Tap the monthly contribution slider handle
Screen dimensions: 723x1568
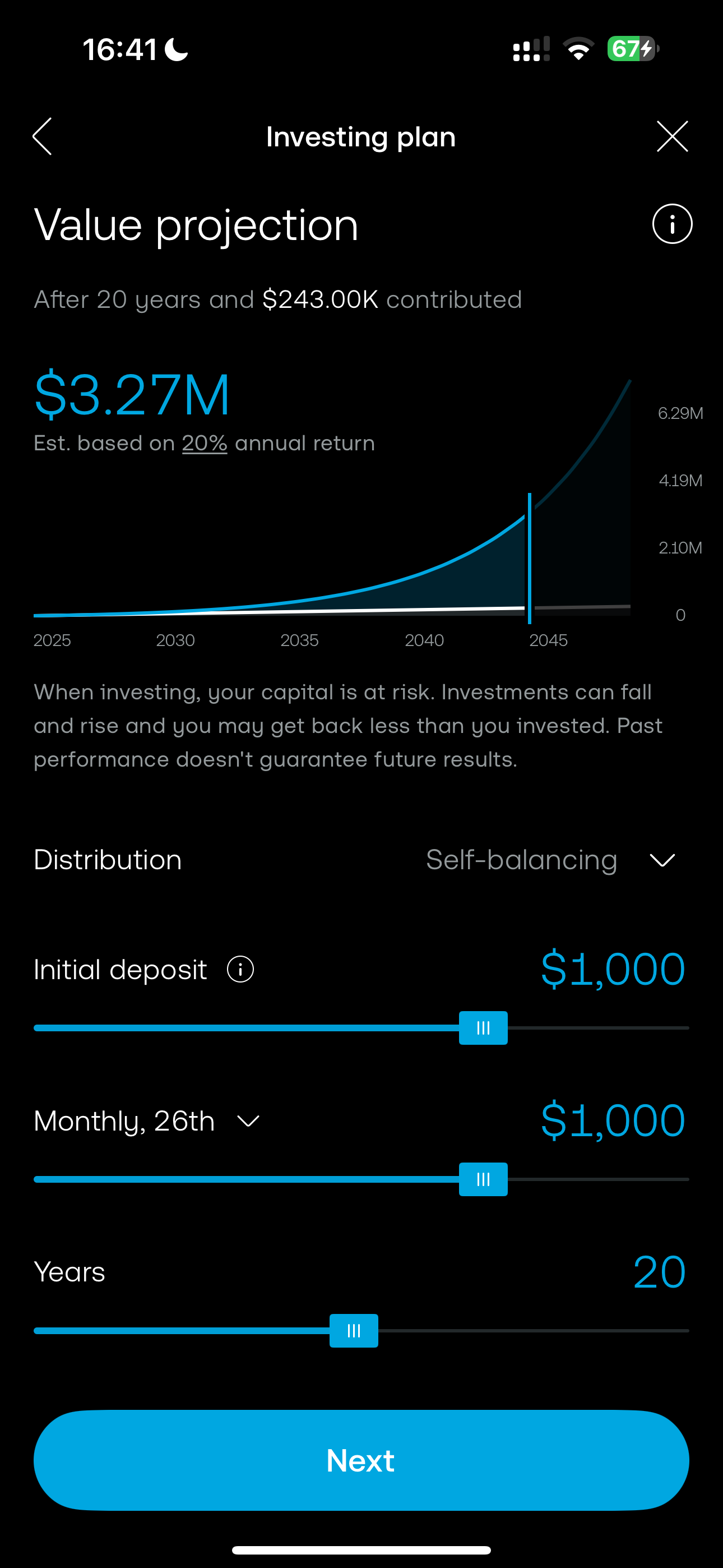click(x=483, y=1178)
